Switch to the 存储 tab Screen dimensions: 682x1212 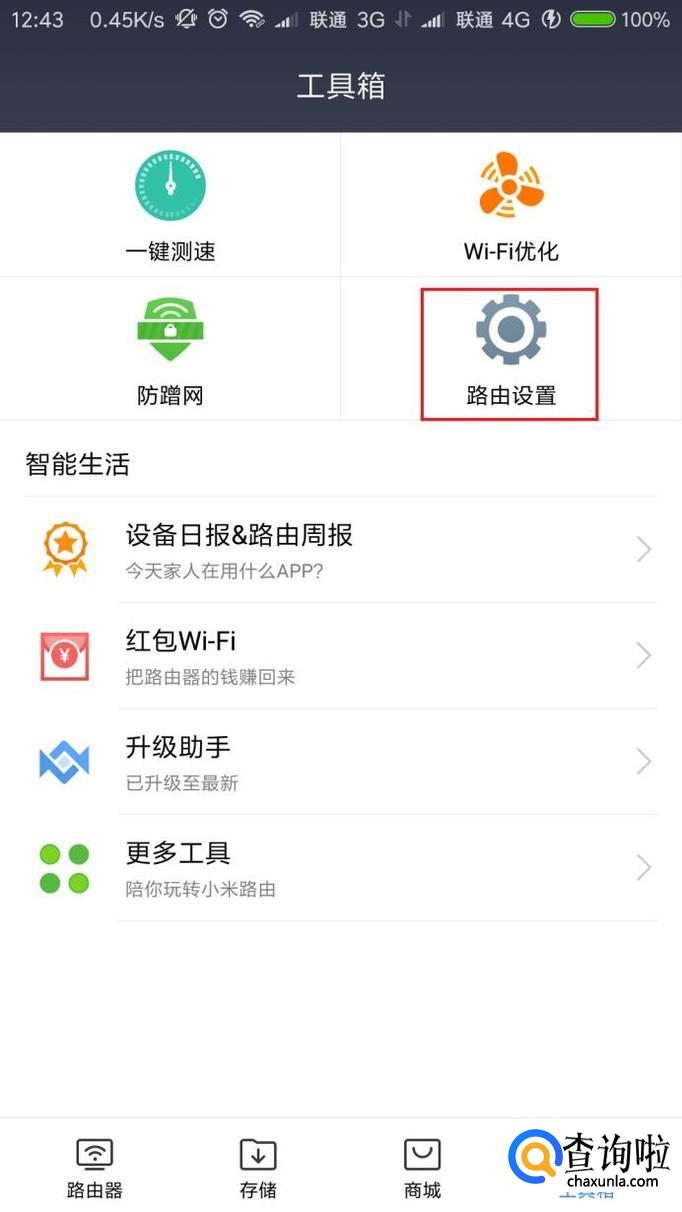pyautogui.click(x=258, y=1167)
